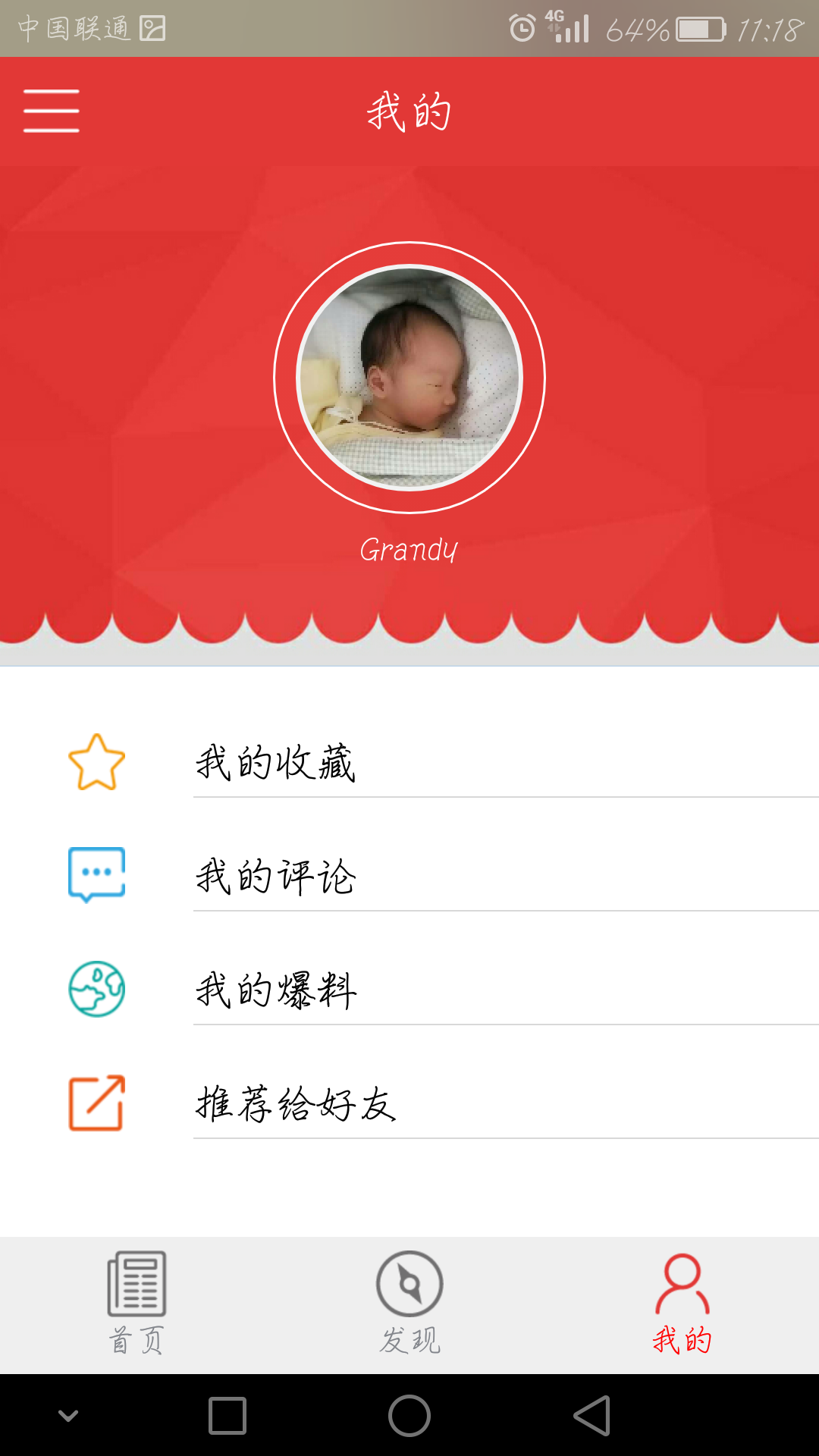Tap the Grandy profile avatar

tap(409, 378)
